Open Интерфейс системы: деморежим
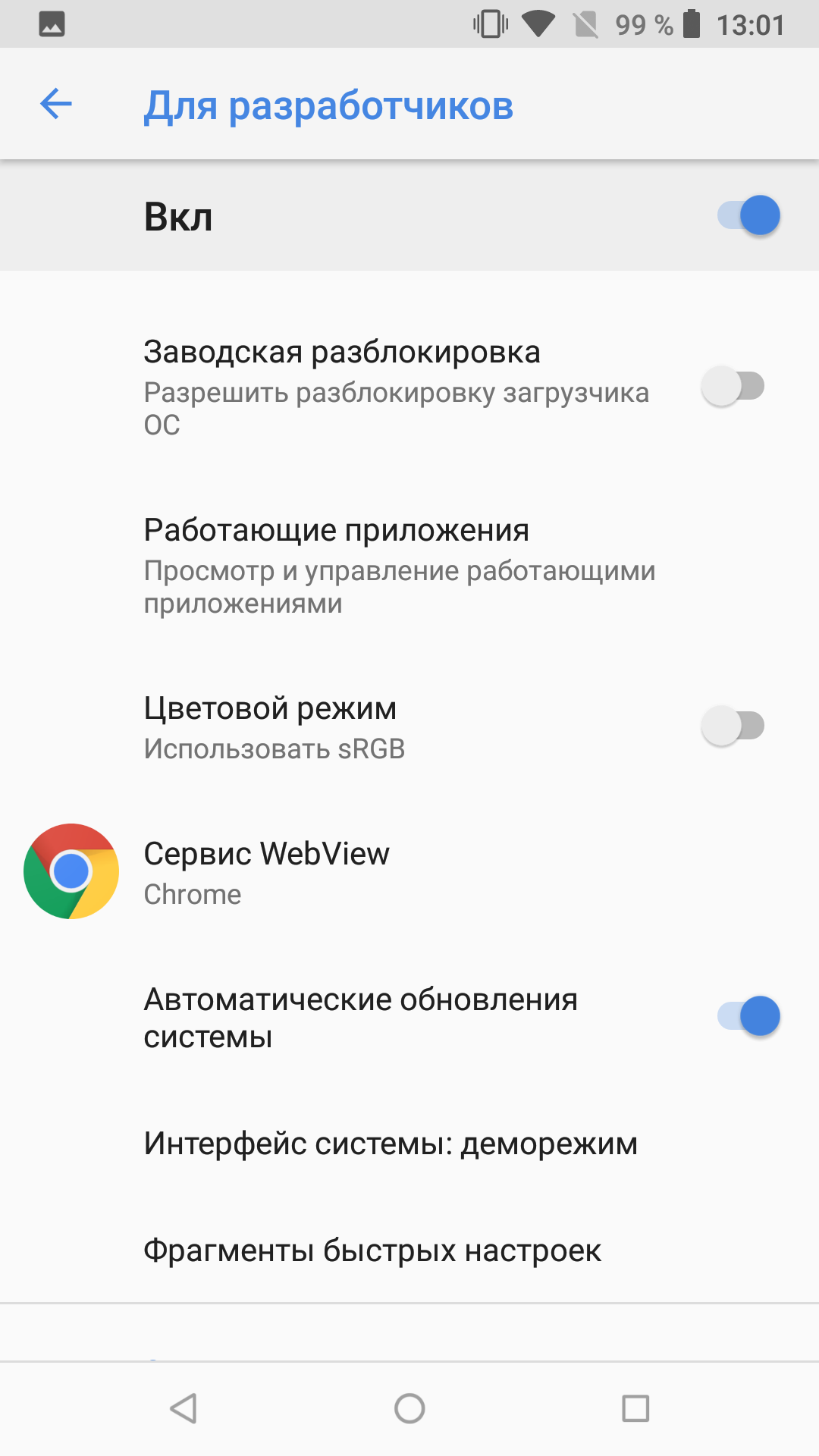This screenshot has width=819, height=1456. (x=409, y=1144)
